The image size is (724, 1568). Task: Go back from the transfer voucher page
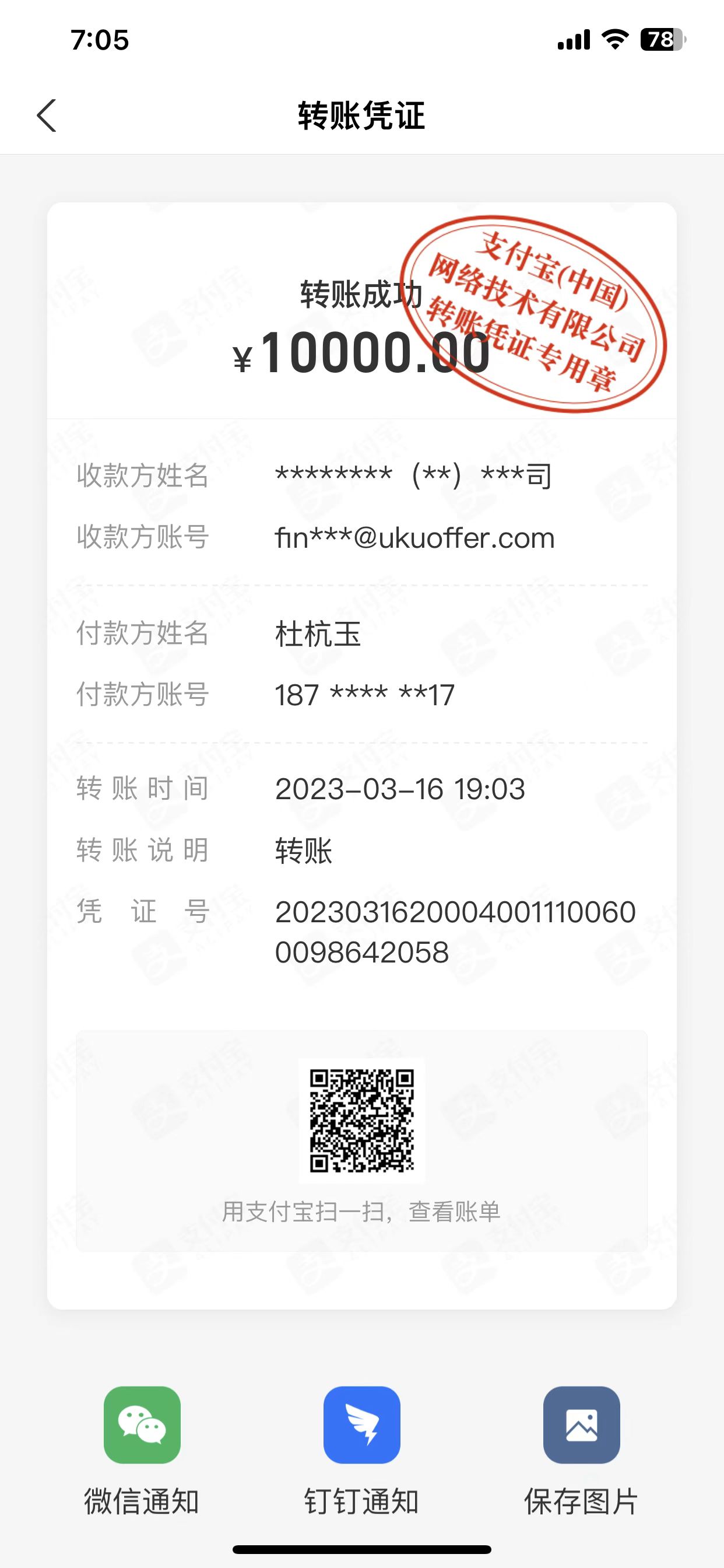pos(47,115)
